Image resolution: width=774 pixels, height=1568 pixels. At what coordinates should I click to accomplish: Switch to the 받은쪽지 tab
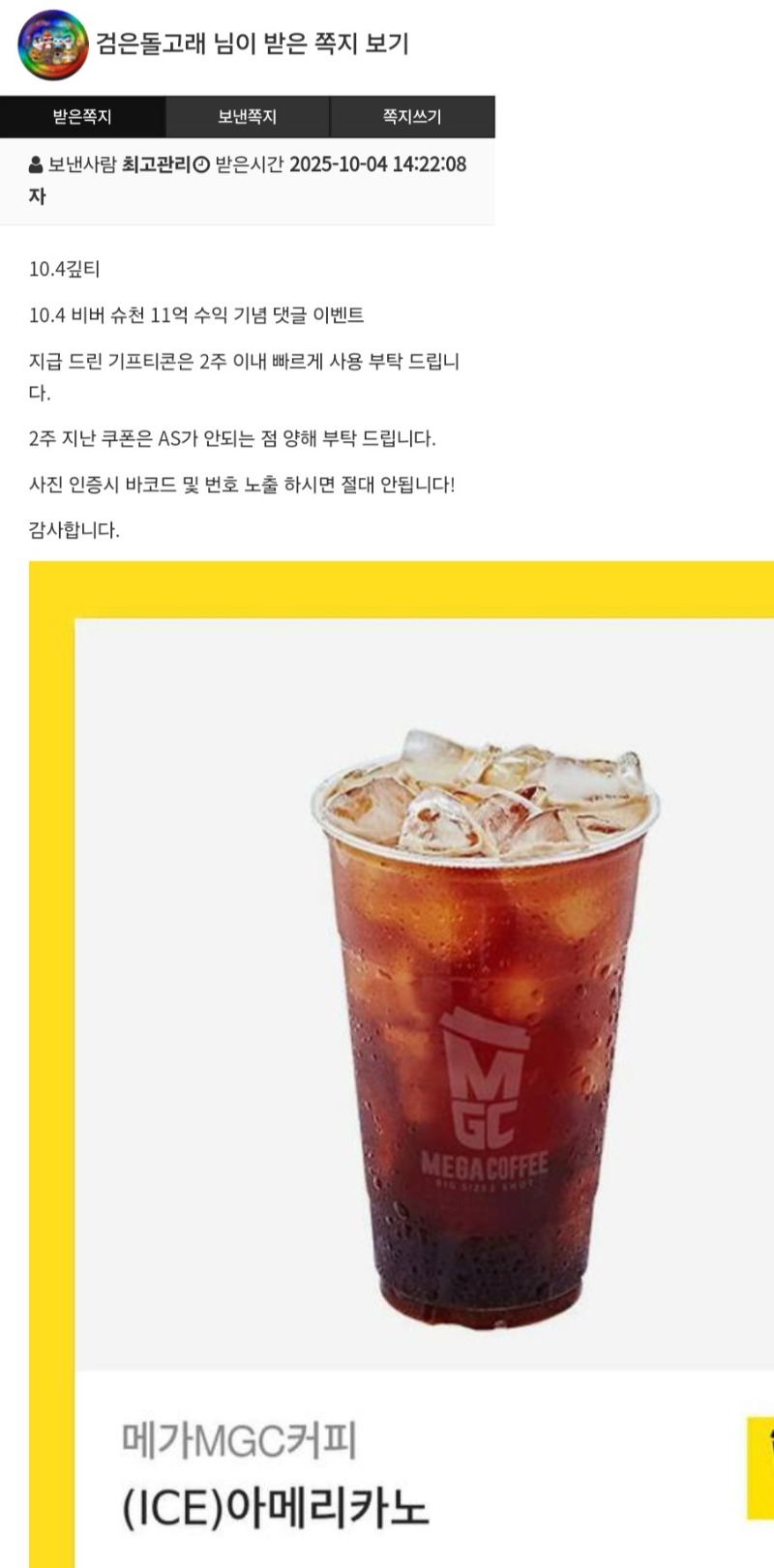[x=82, y=117]
